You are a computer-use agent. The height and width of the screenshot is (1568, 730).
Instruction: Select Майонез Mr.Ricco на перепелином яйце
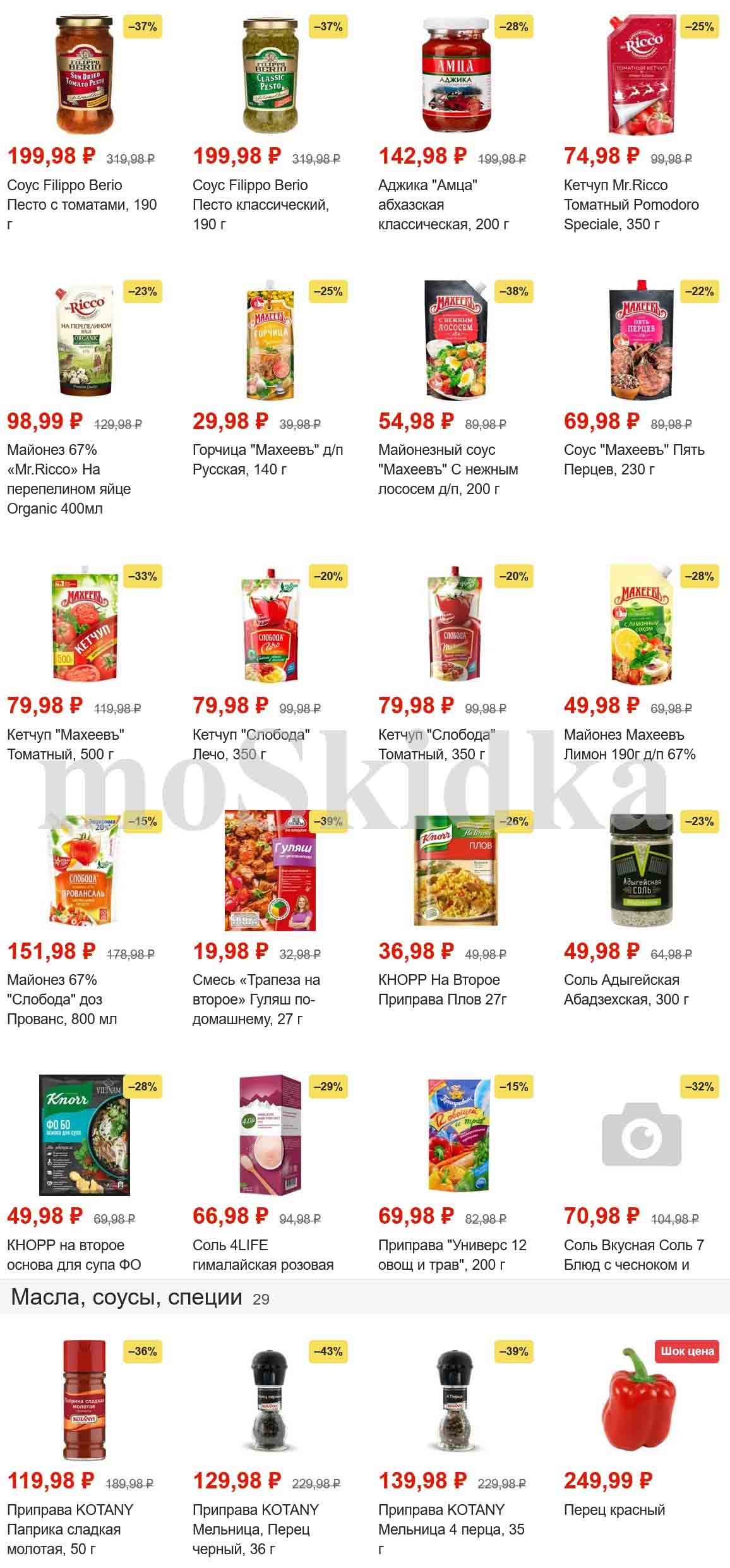click(69, 478)
